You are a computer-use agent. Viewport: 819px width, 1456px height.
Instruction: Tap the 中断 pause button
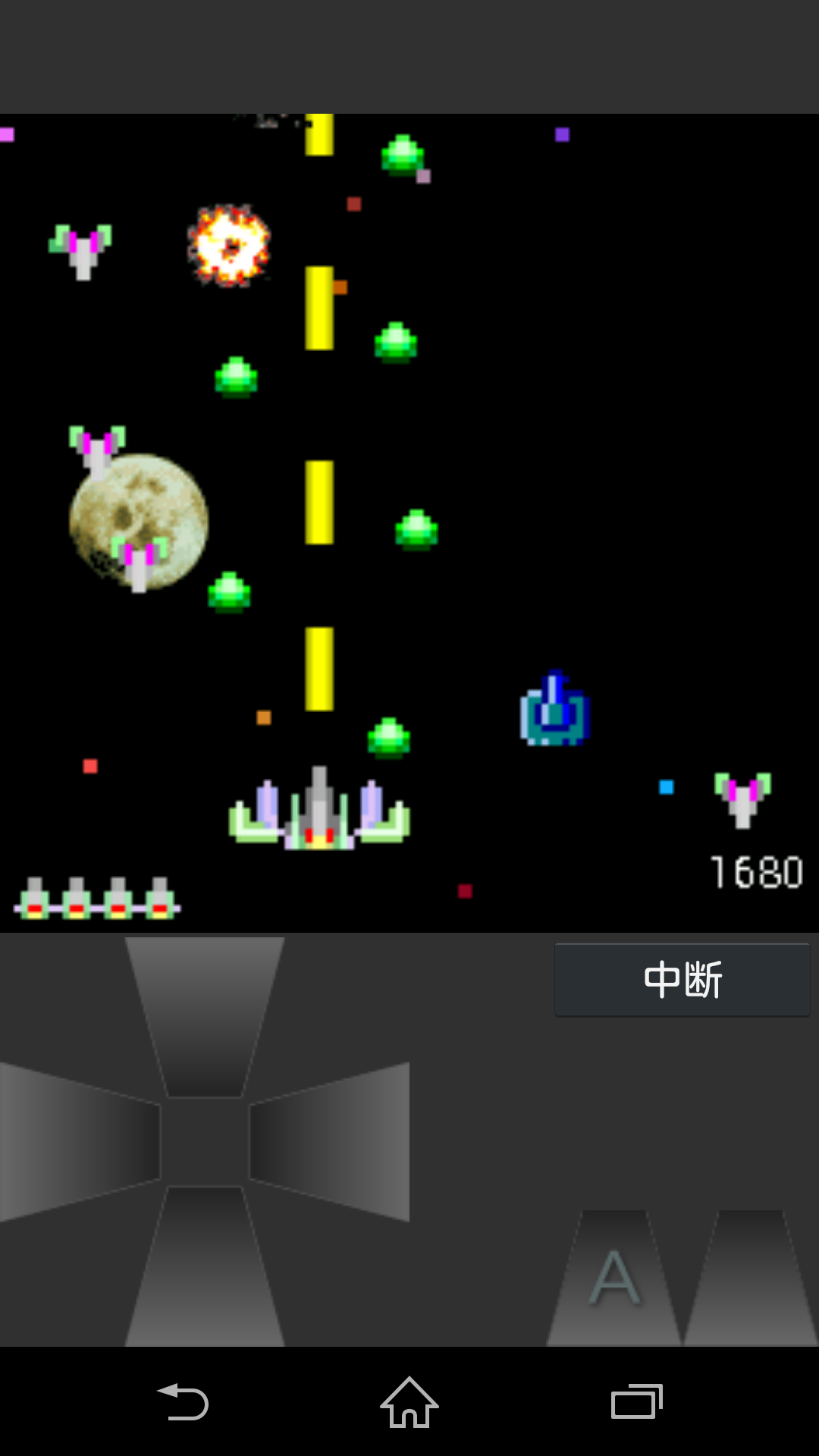682,979
